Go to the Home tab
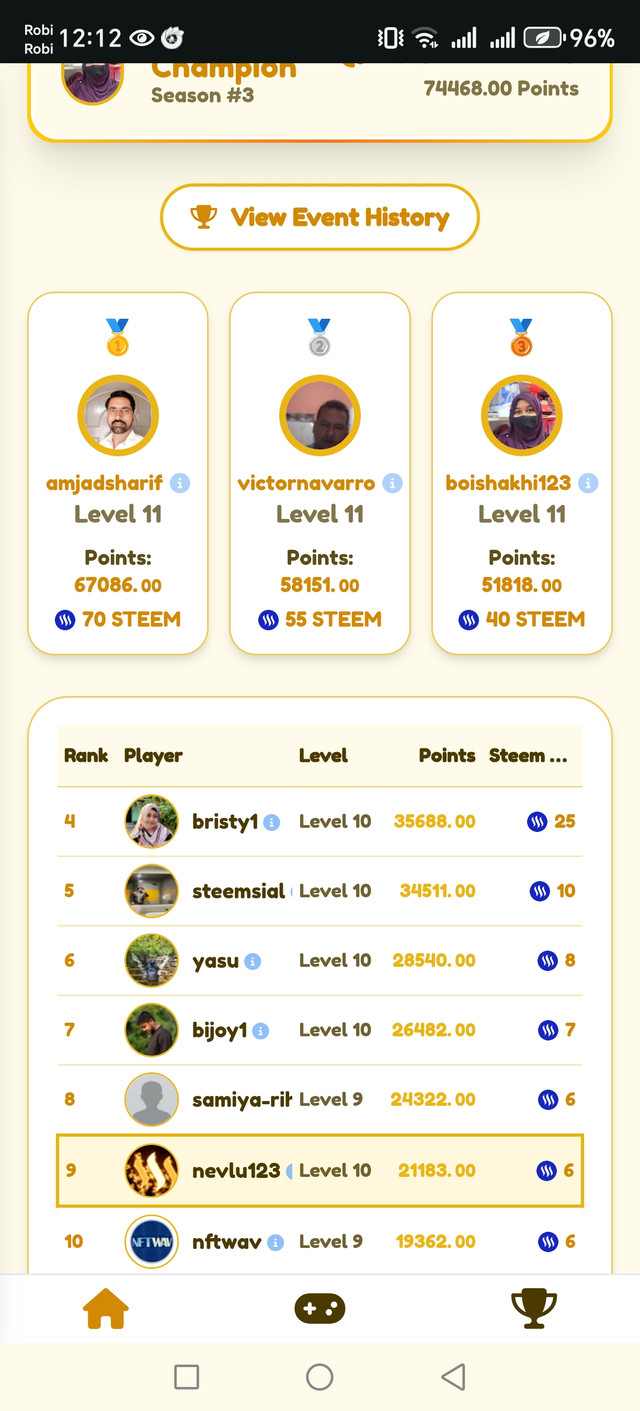640x1411 pixels. [x=107, y=1308]
